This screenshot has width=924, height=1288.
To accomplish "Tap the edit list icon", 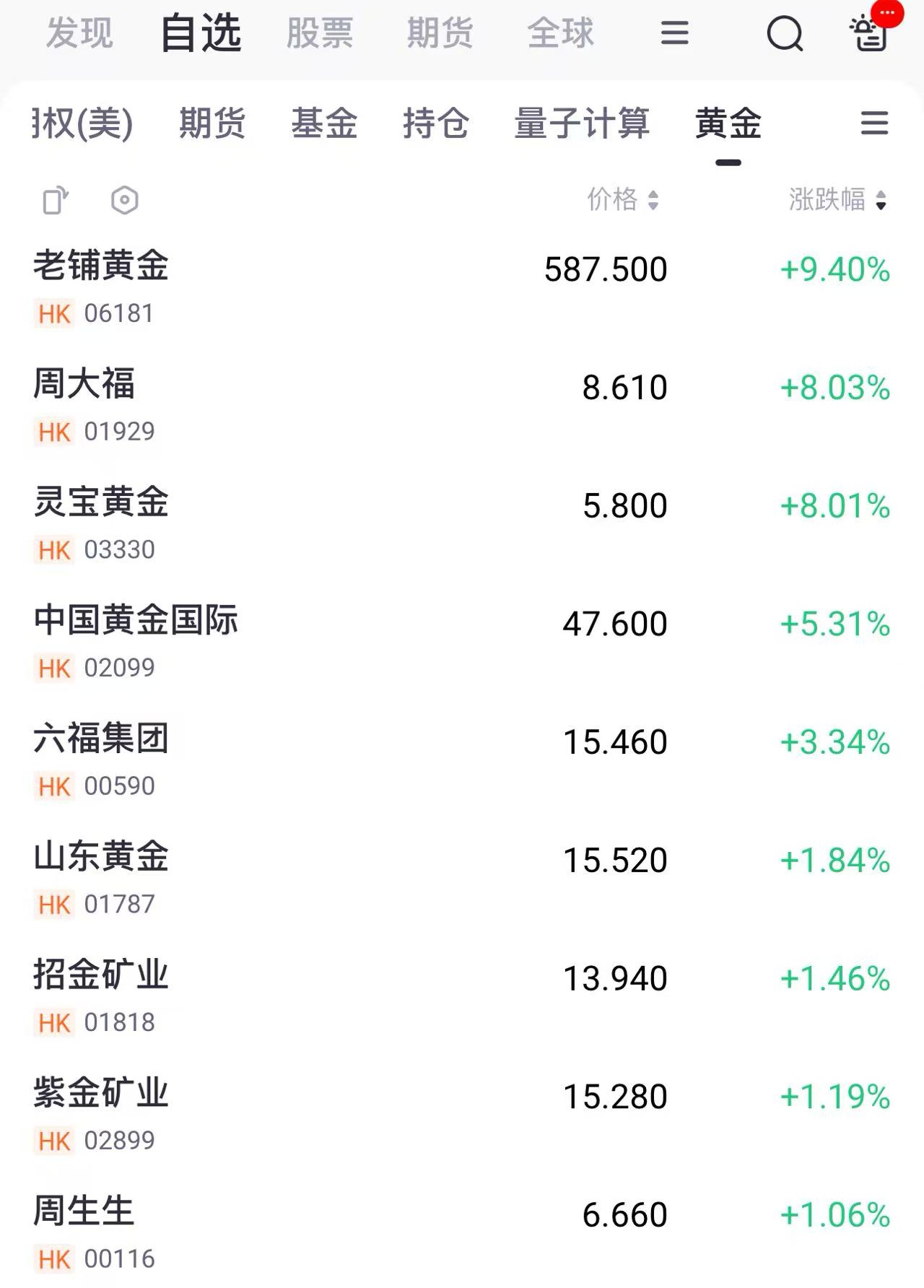I will [56, 200].
